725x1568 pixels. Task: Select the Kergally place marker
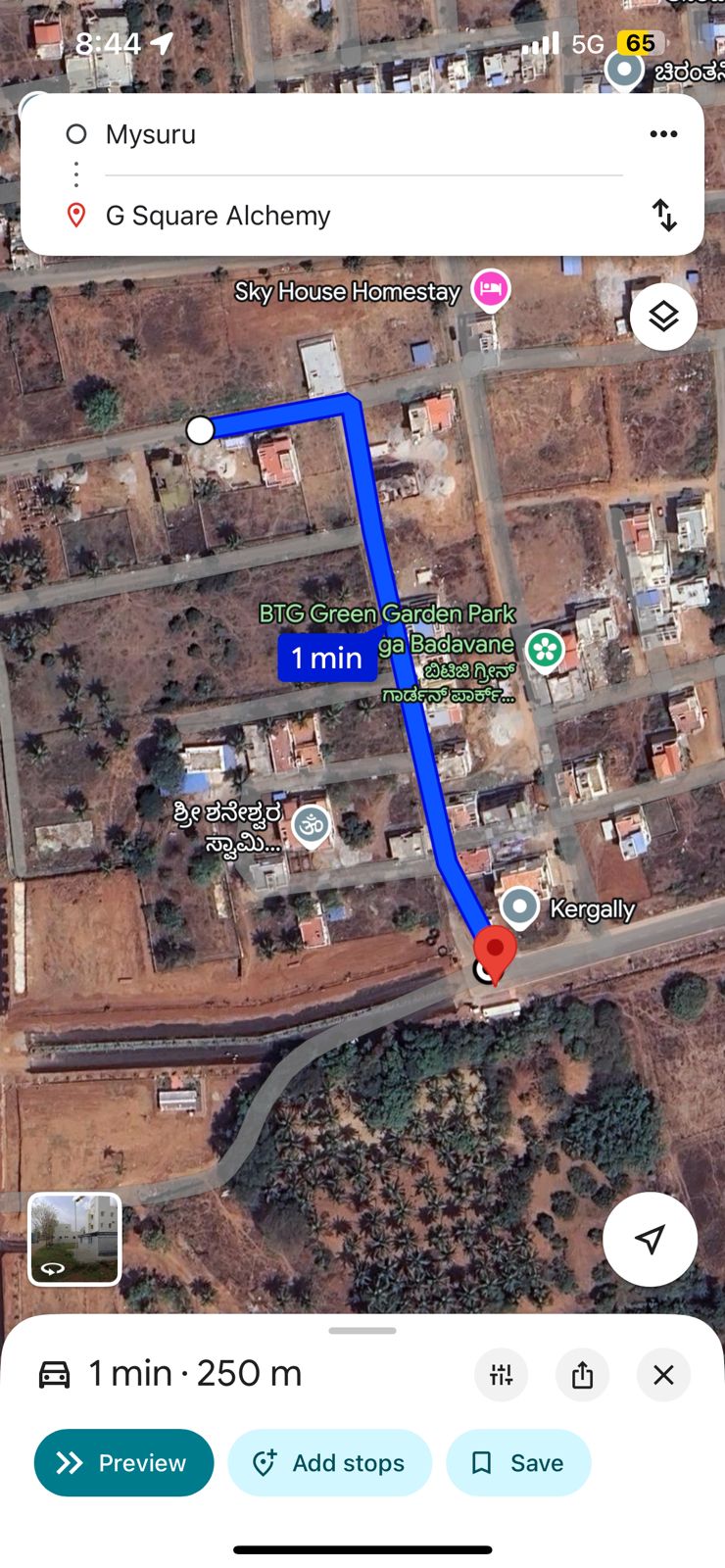(519, 906)
